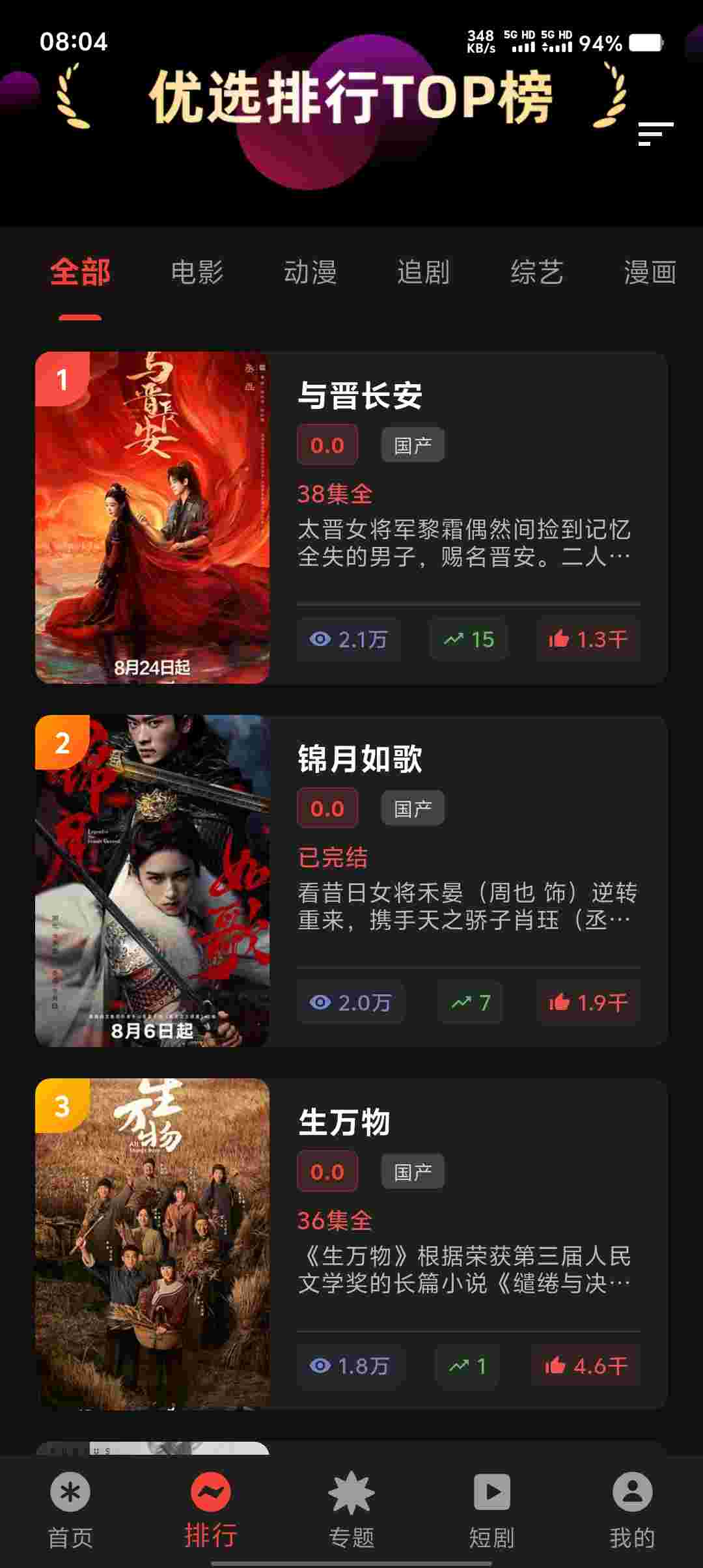Open the sort/filter menu icon
Viewport: 703px width, 1568px height.
coord(655,134)
